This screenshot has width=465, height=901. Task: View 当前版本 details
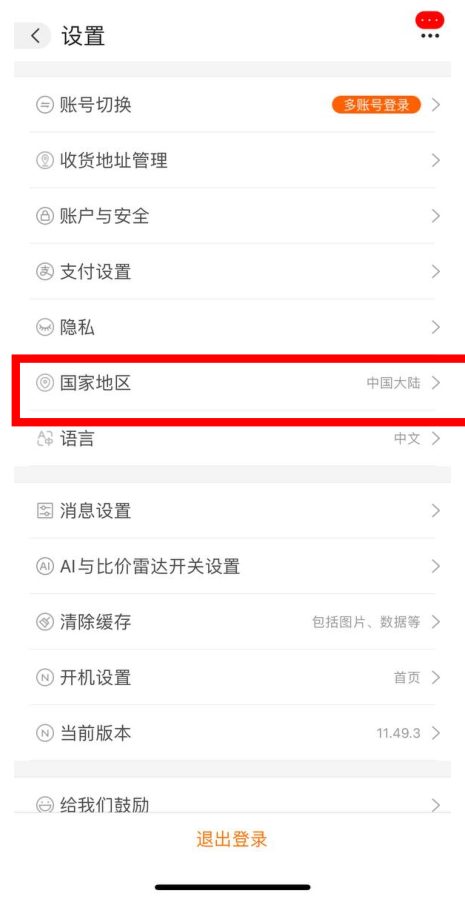[232, 733]
